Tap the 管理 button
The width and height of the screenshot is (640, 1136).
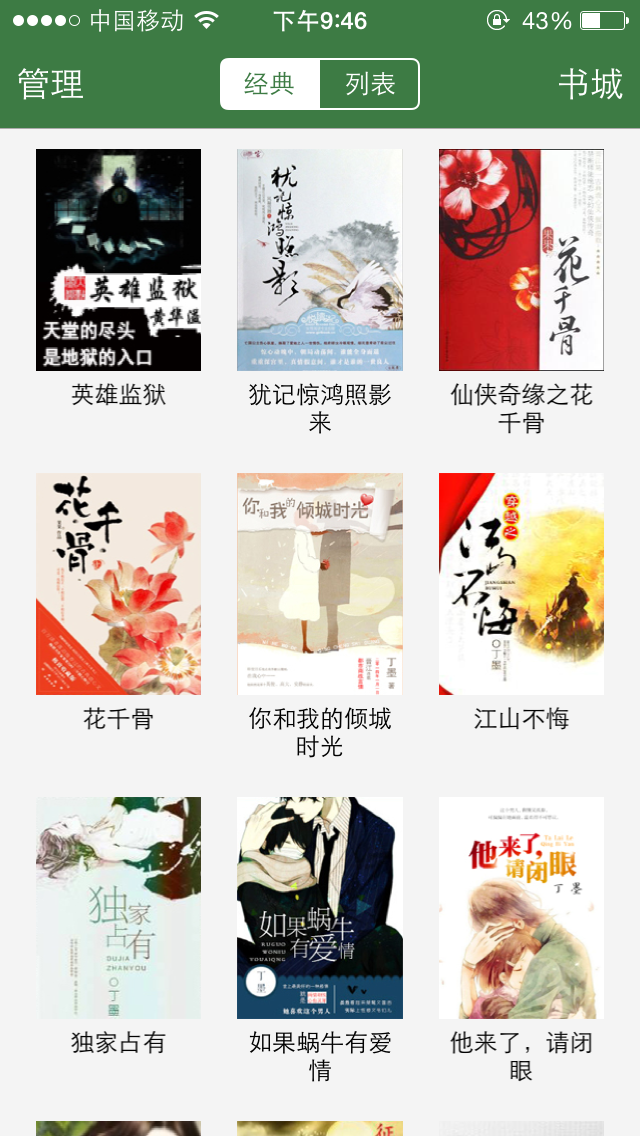(x=51, y=84)
